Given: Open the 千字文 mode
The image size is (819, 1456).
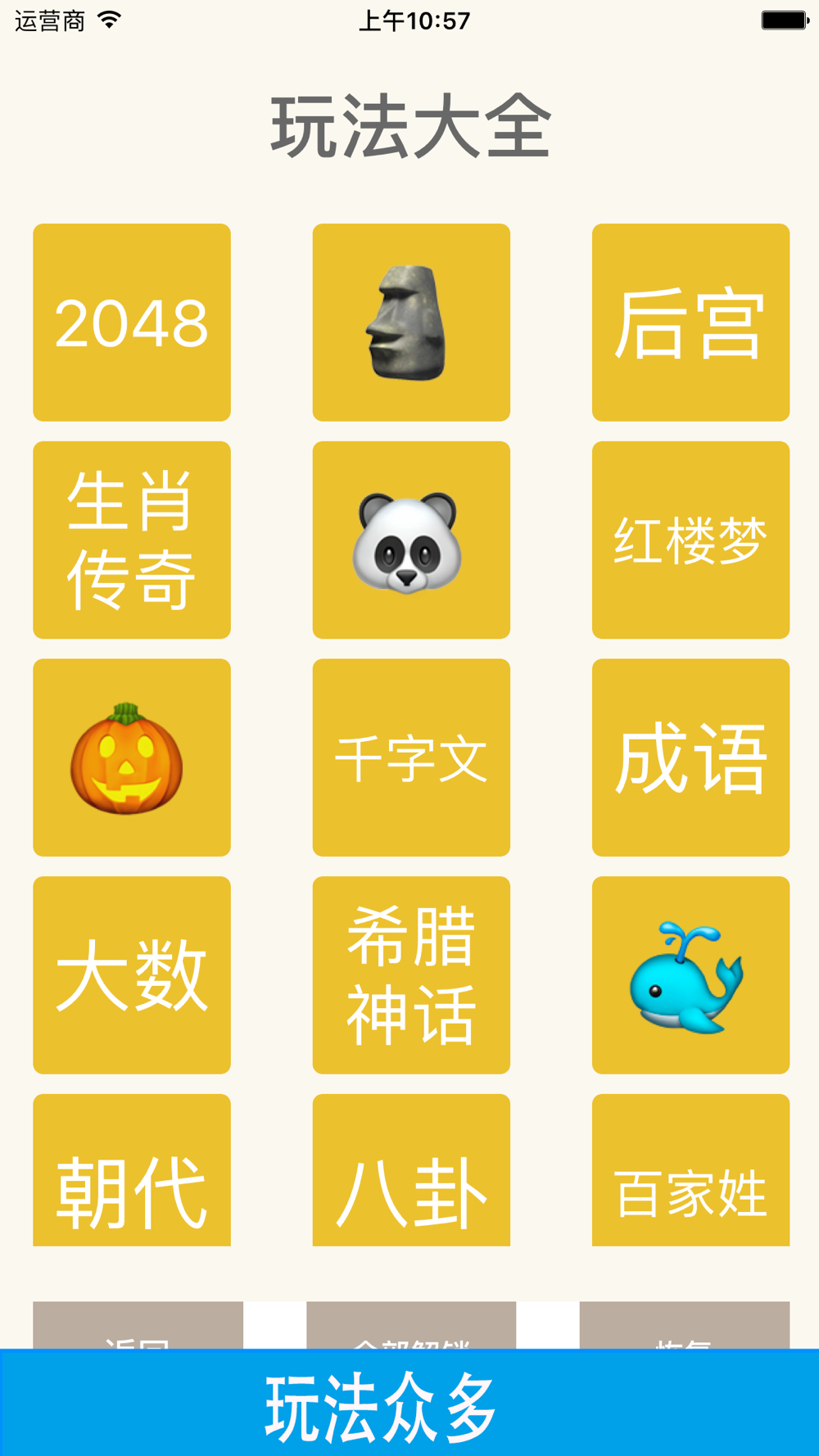Looking at the screenshot, I should pos(411,757).
